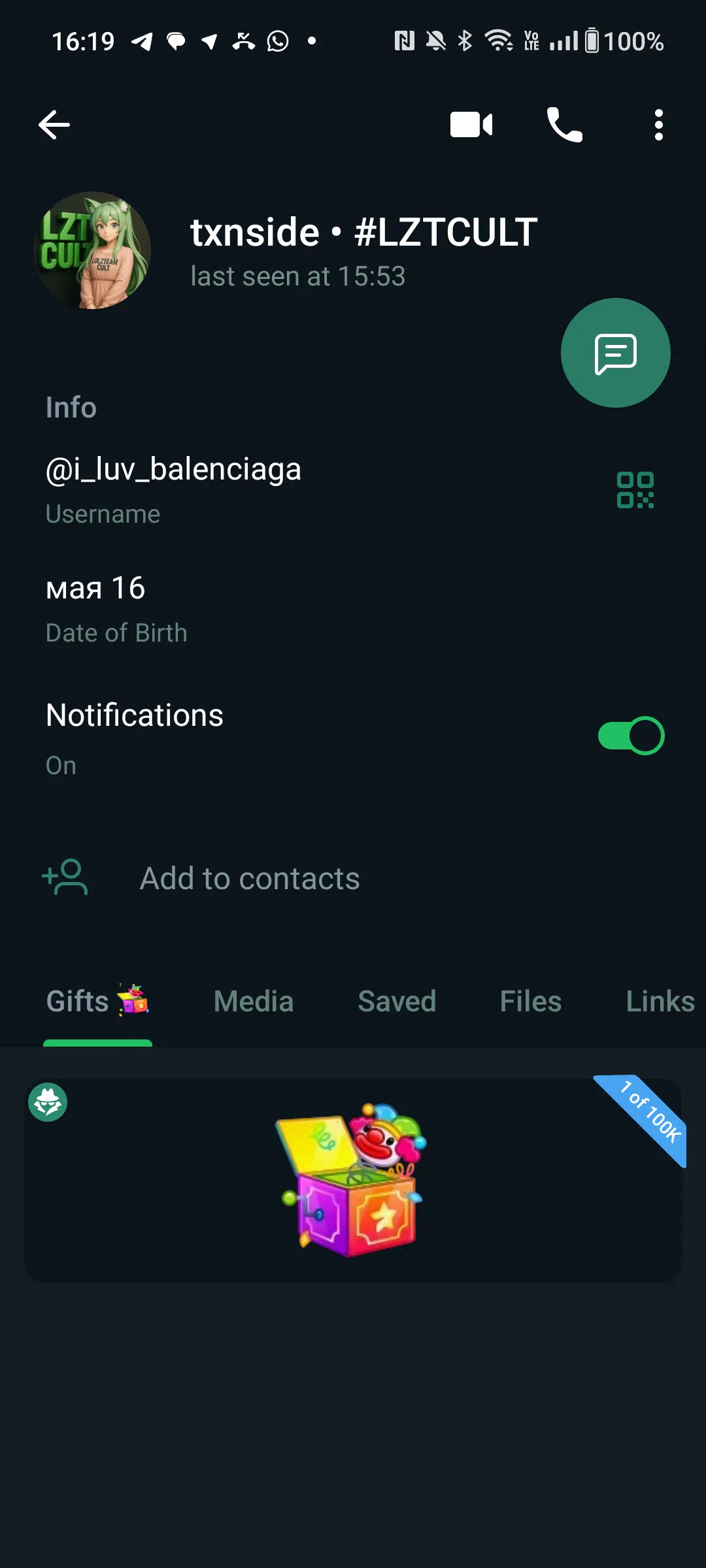Start a video call with txnside
The width and height of the screenshot is (706, 1568).
coord(471,125)
